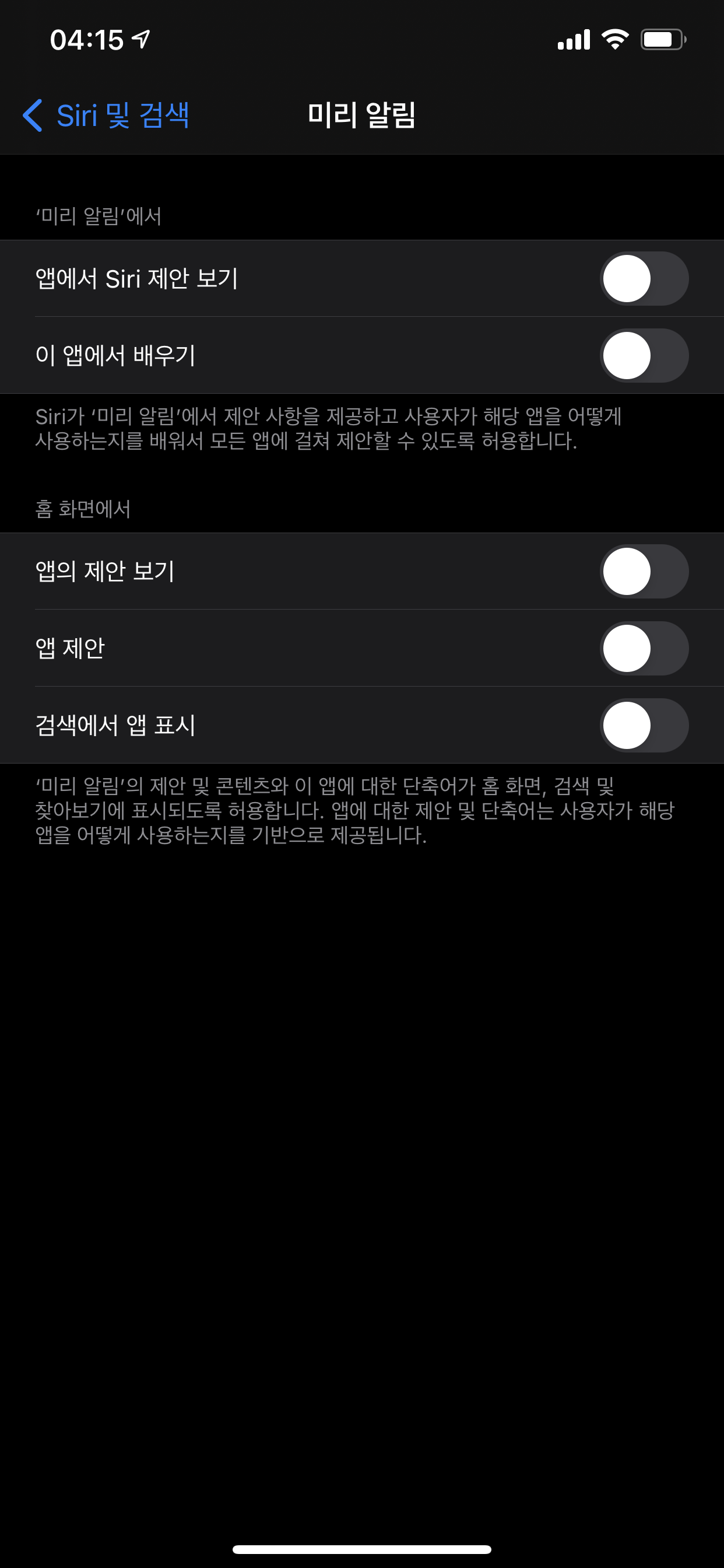Turn on 이 앱에서 배우기
The height and width of the screenshot is (1568, 724).
tap(644, 355)
